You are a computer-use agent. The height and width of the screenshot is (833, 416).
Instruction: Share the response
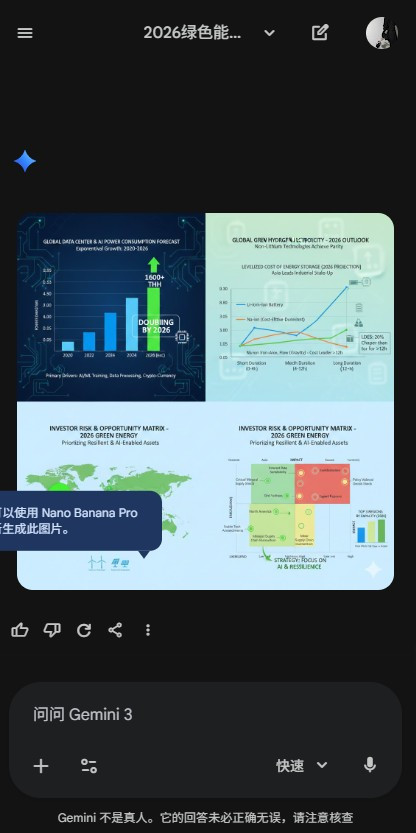(115, 630)
